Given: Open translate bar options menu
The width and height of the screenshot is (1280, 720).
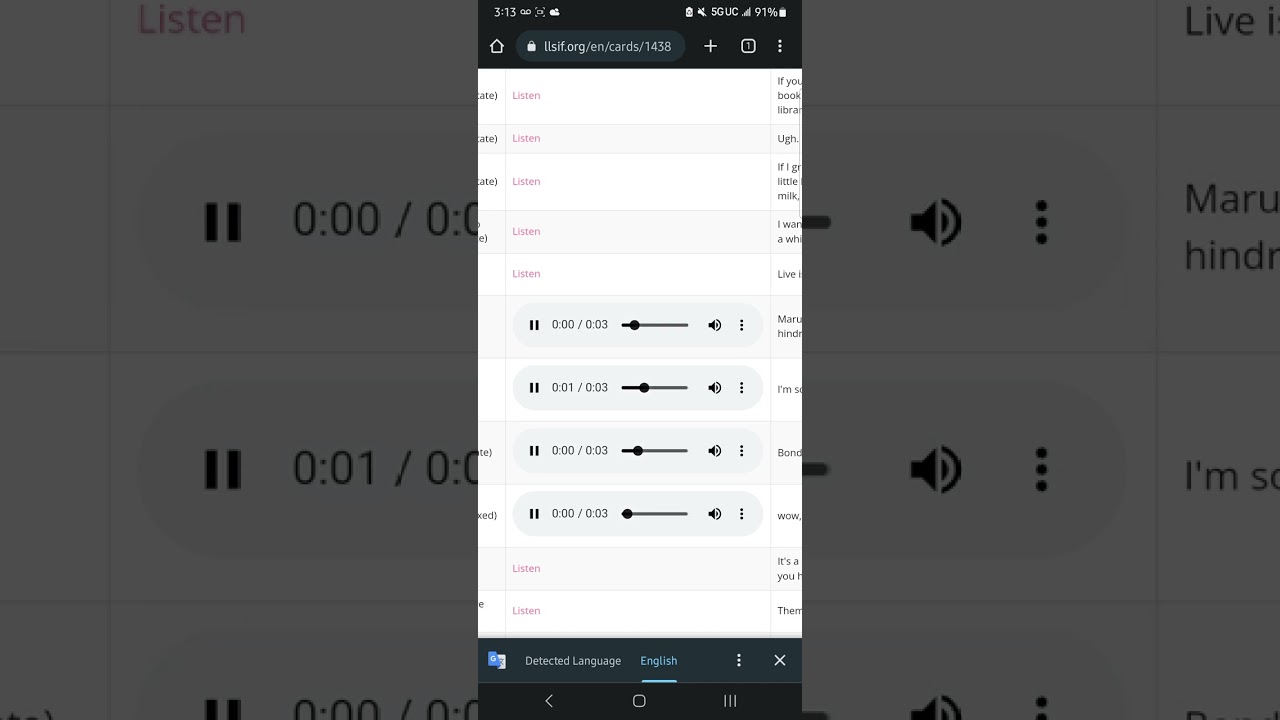Looking at the screenshot, I should (739, 661).
